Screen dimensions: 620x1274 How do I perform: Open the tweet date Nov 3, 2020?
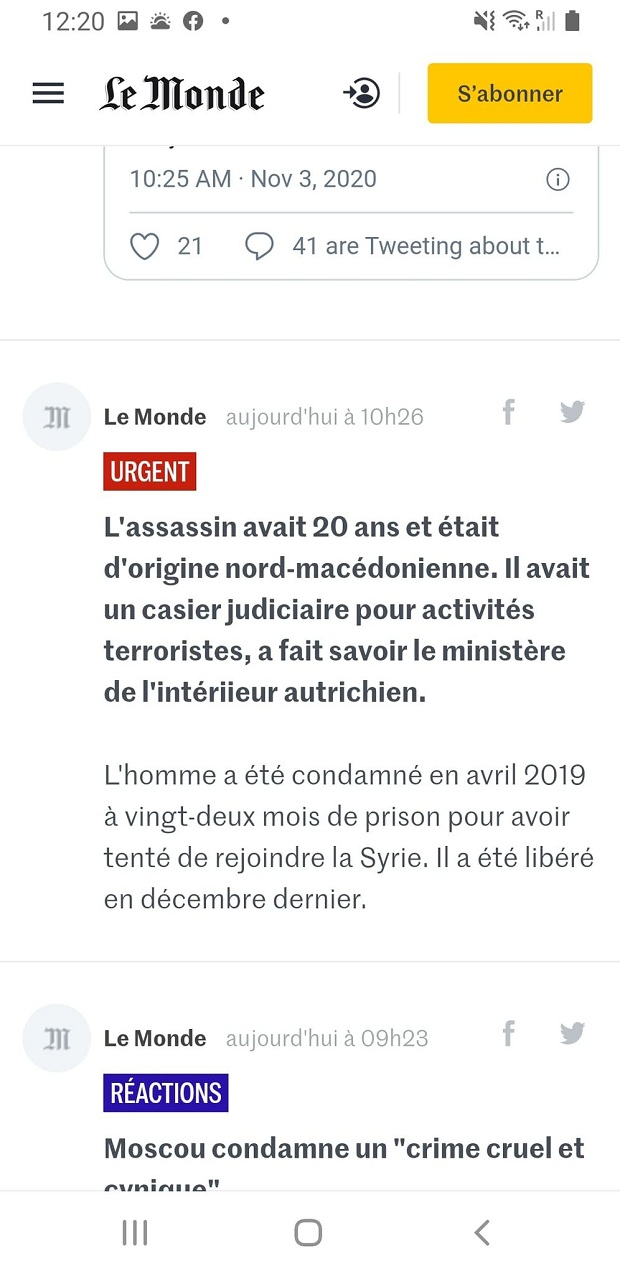253,180
